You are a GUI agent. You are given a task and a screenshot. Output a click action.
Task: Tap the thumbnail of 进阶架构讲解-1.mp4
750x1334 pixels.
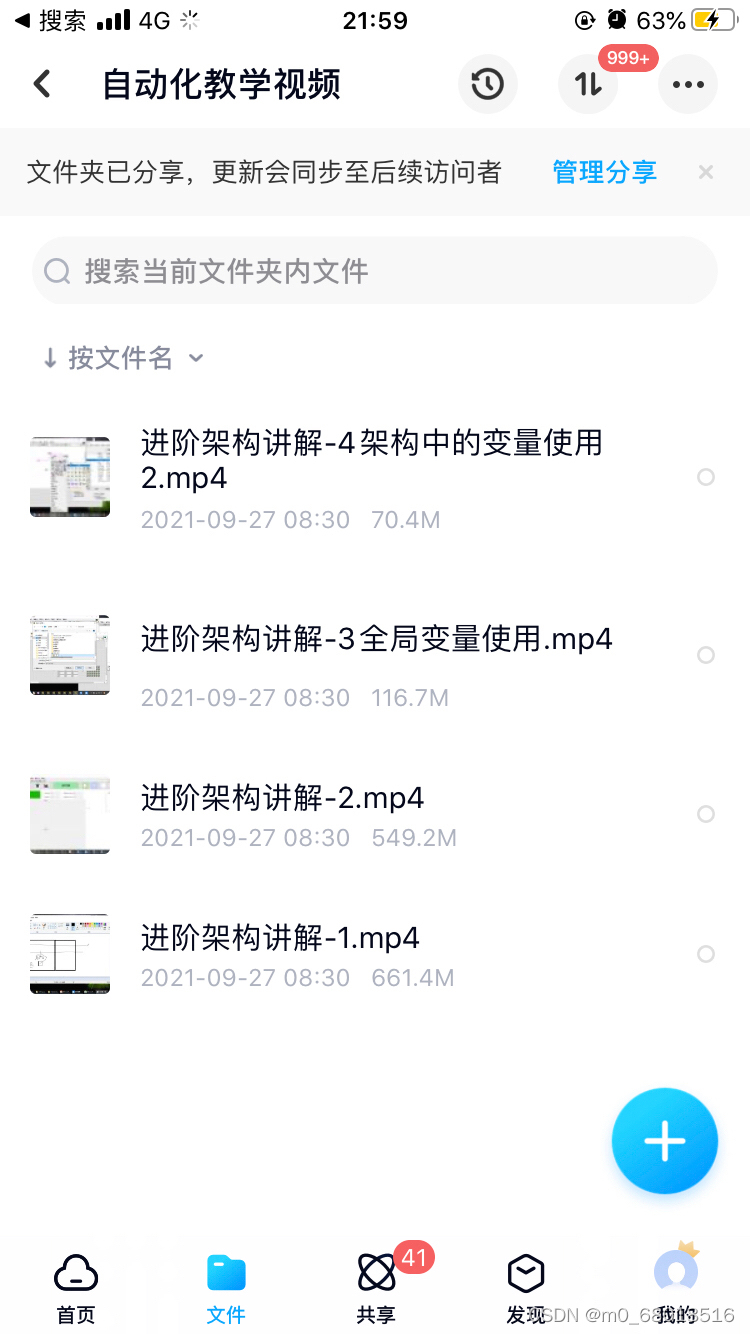coord(69,954)
